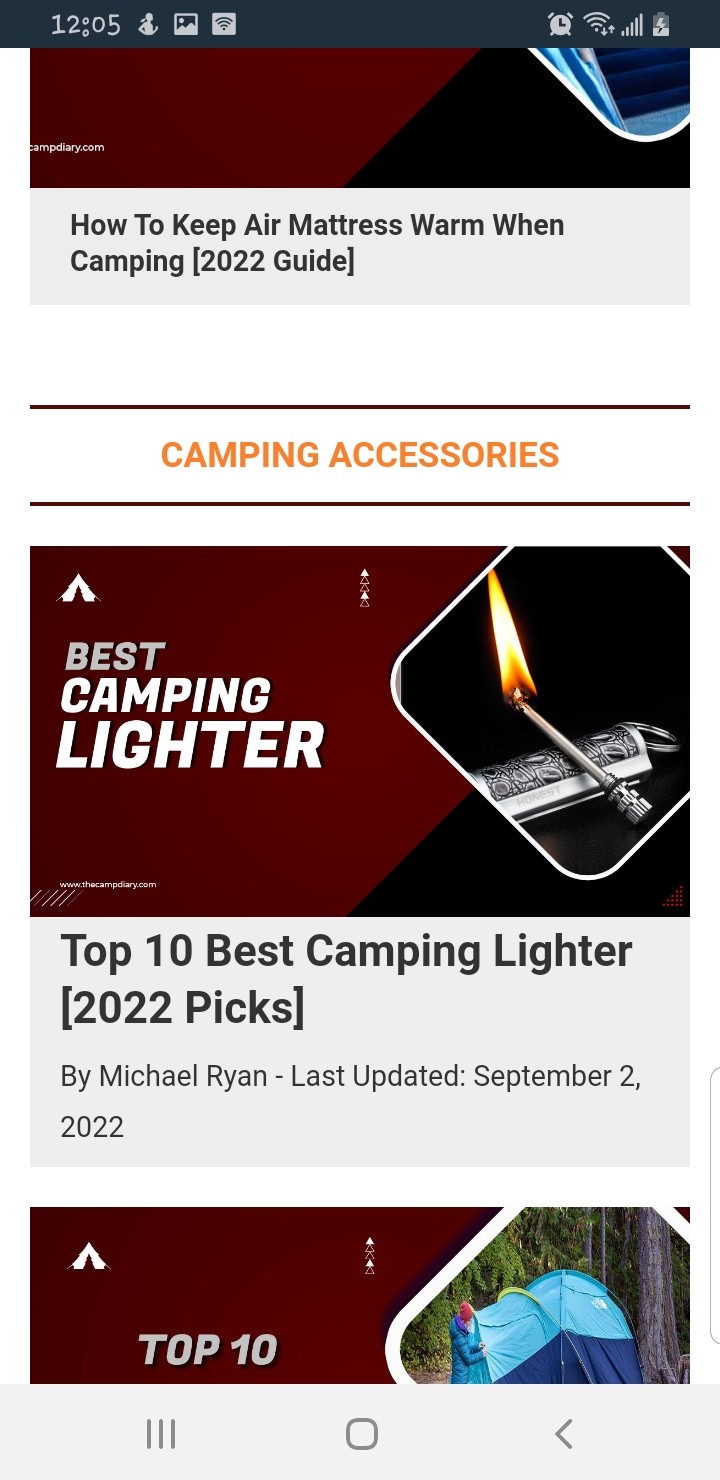Open the Best Camping Lighter banner image
The height and width of the screenshot is (1480, 720).
359,731
